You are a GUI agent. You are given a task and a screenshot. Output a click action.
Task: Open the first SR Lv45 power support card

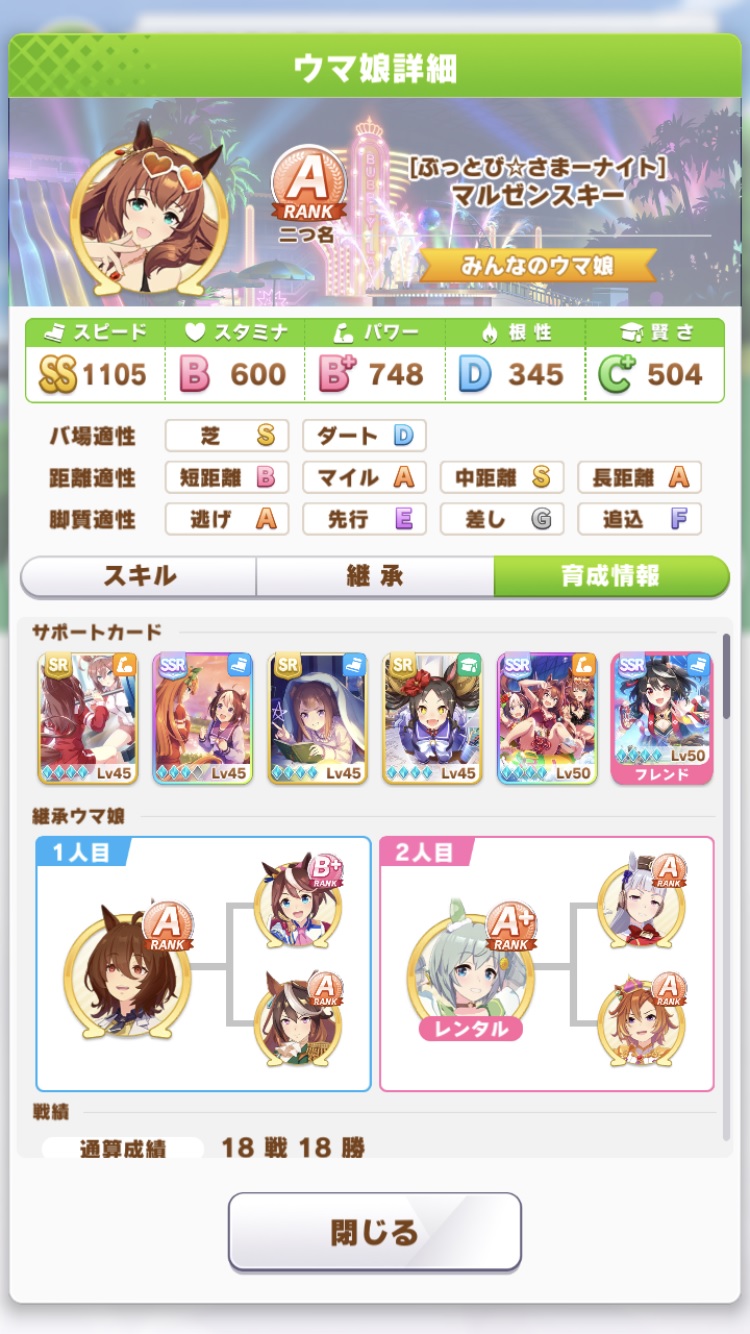coord(89,718)
